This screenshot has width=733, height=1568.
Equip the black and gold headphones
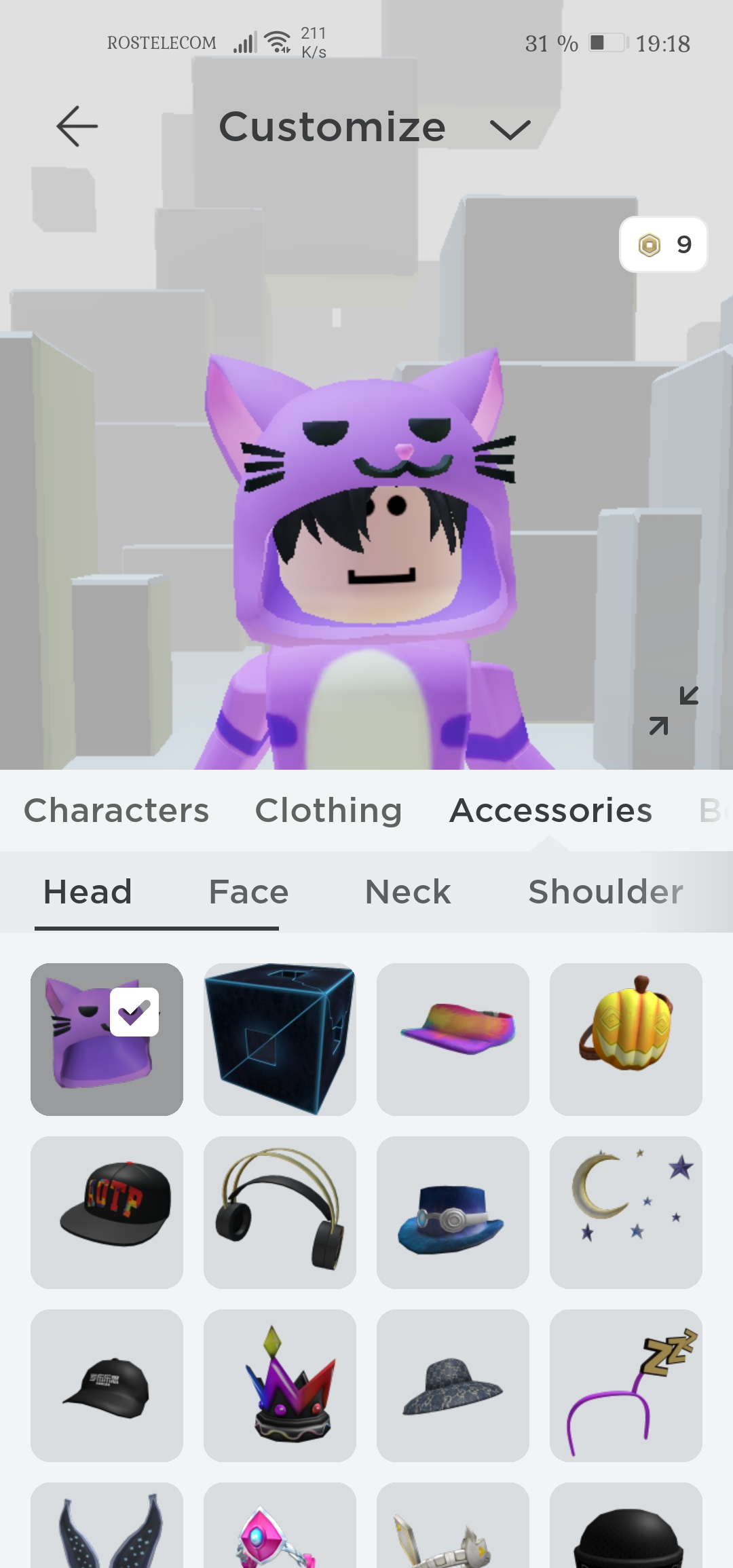coord(280,1212)
